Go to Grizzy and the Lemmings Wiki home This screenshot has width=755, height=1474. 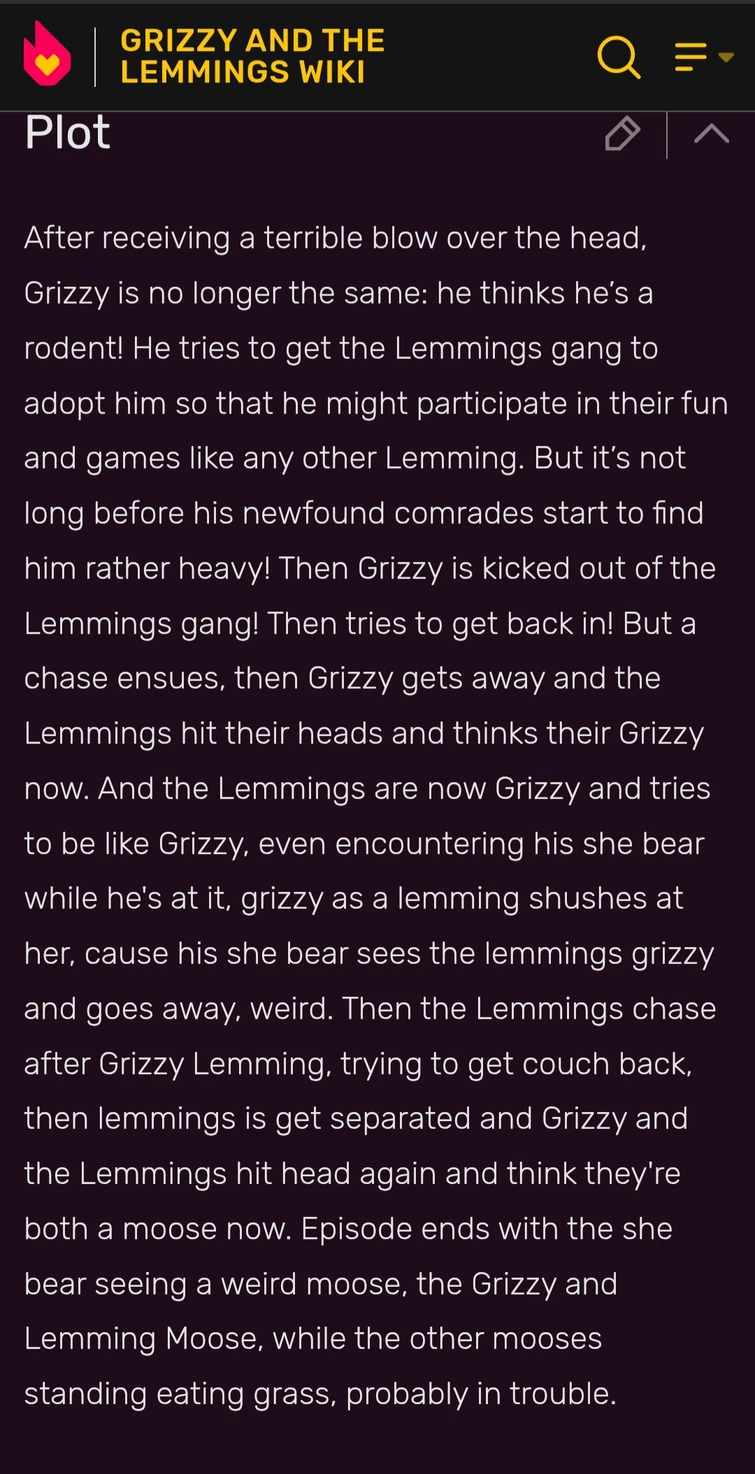(252, 56)
